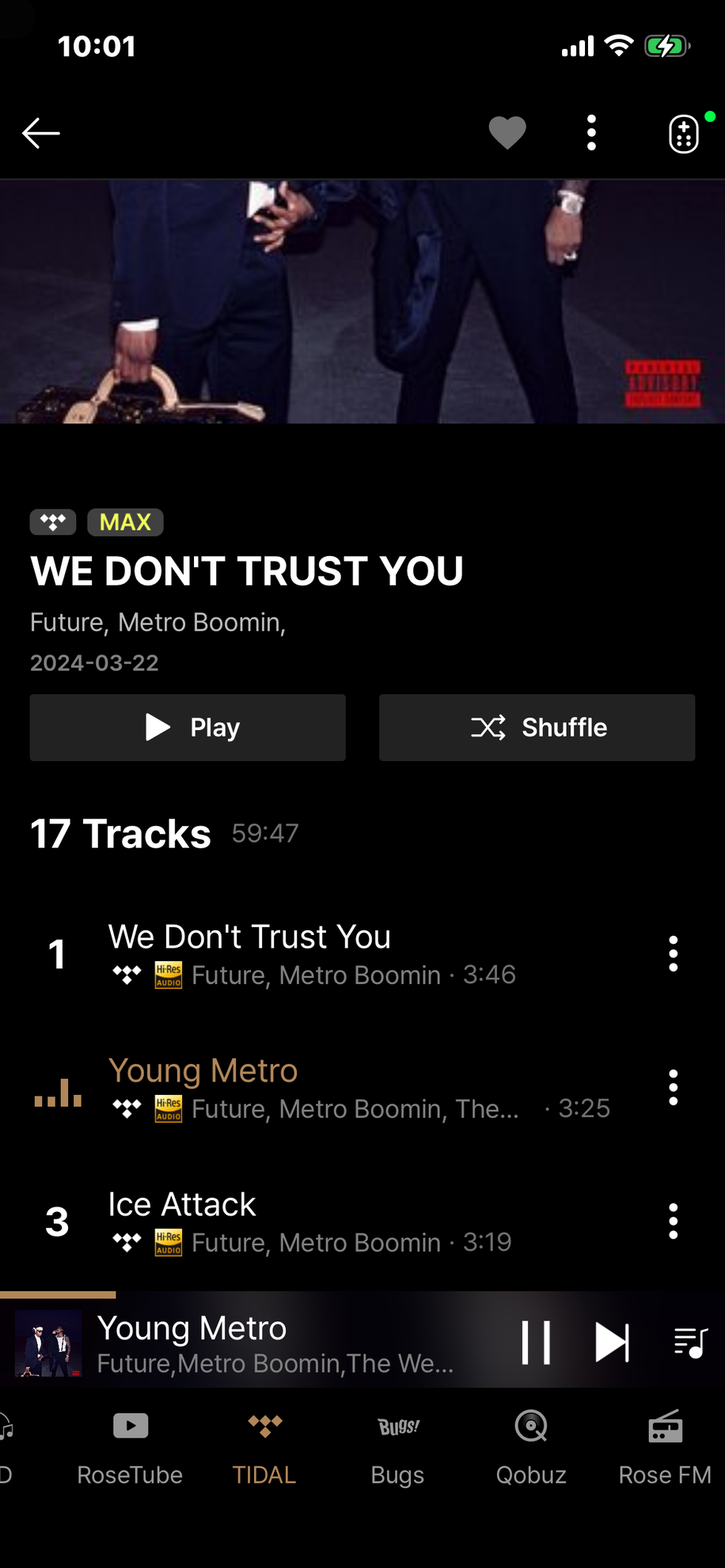Open the now playing album thumbnail
This screenshot has width=725, height=1568.
coord(48,1343)
